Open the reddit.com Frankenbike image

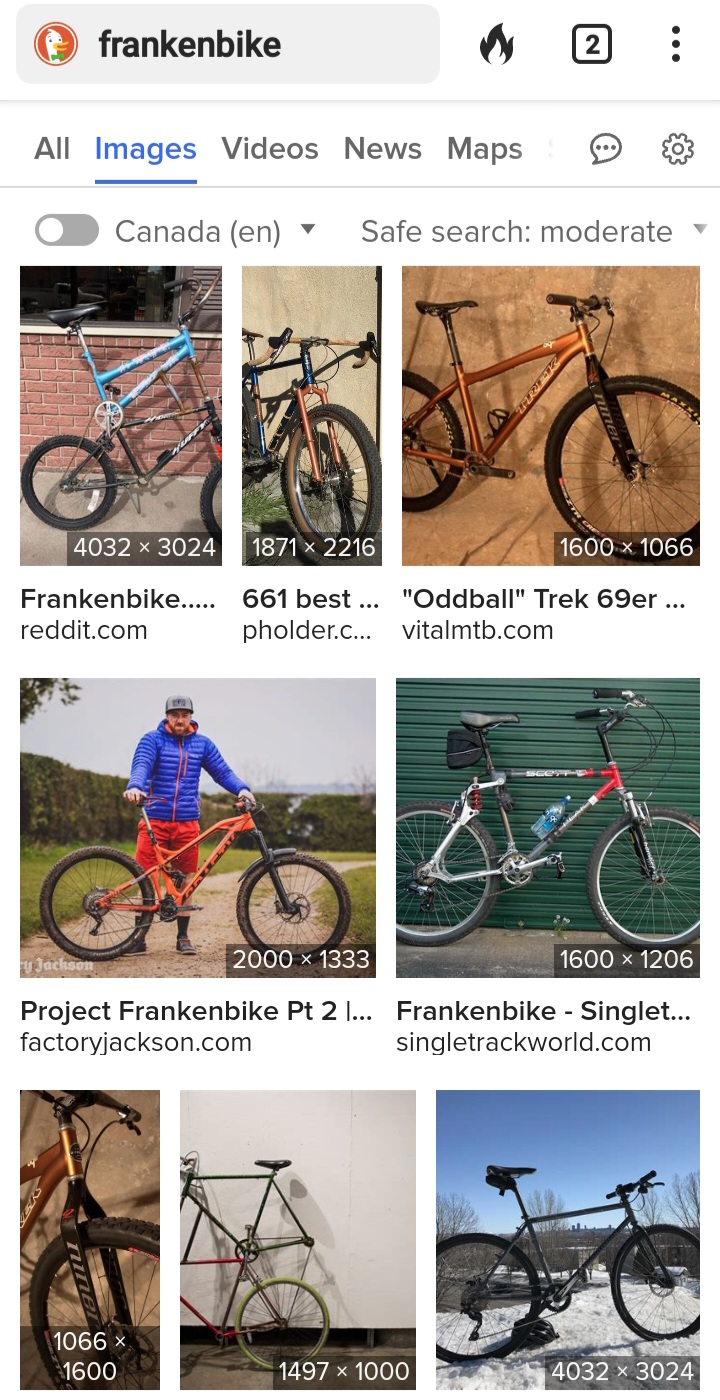[121, 416]
